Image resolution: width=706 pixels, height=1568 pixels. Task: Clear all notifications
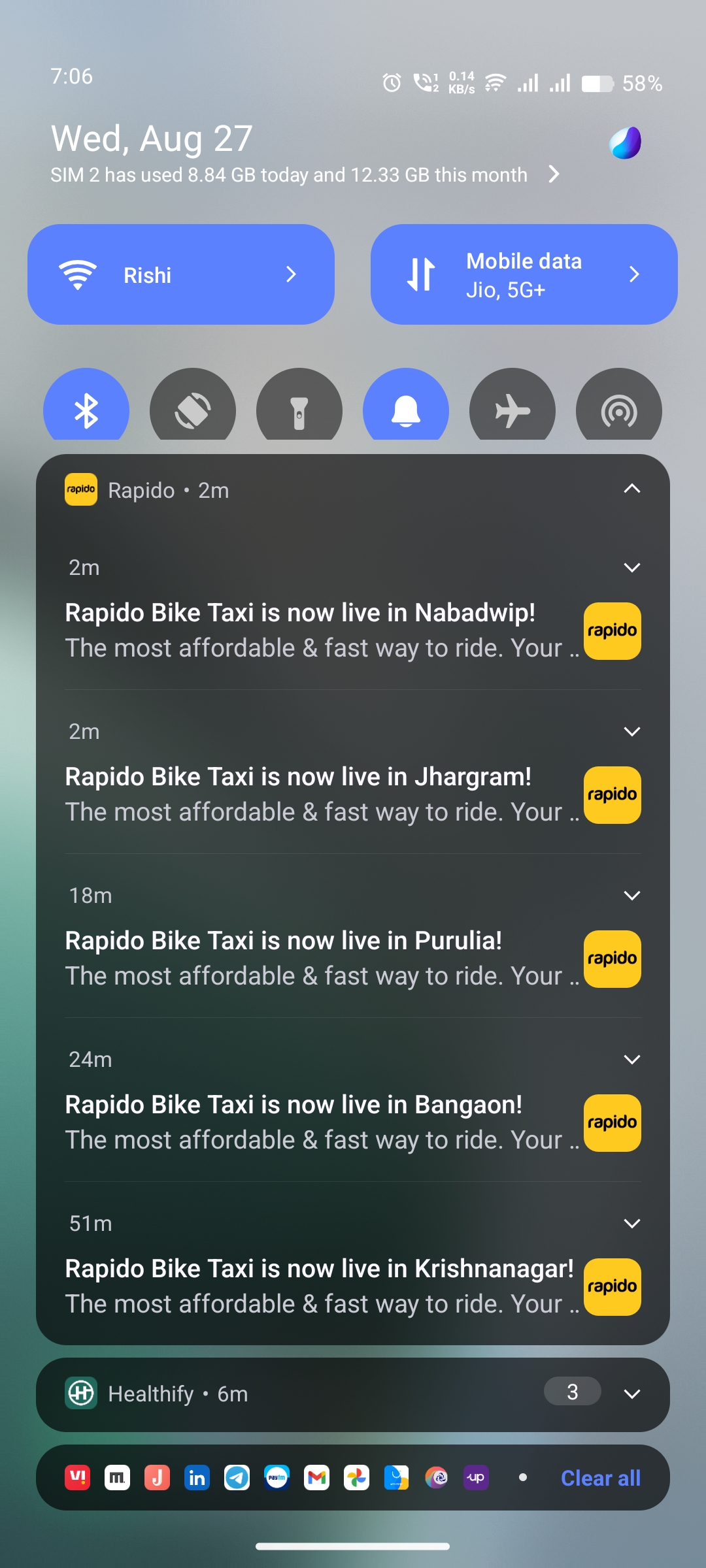point(600,1478)
